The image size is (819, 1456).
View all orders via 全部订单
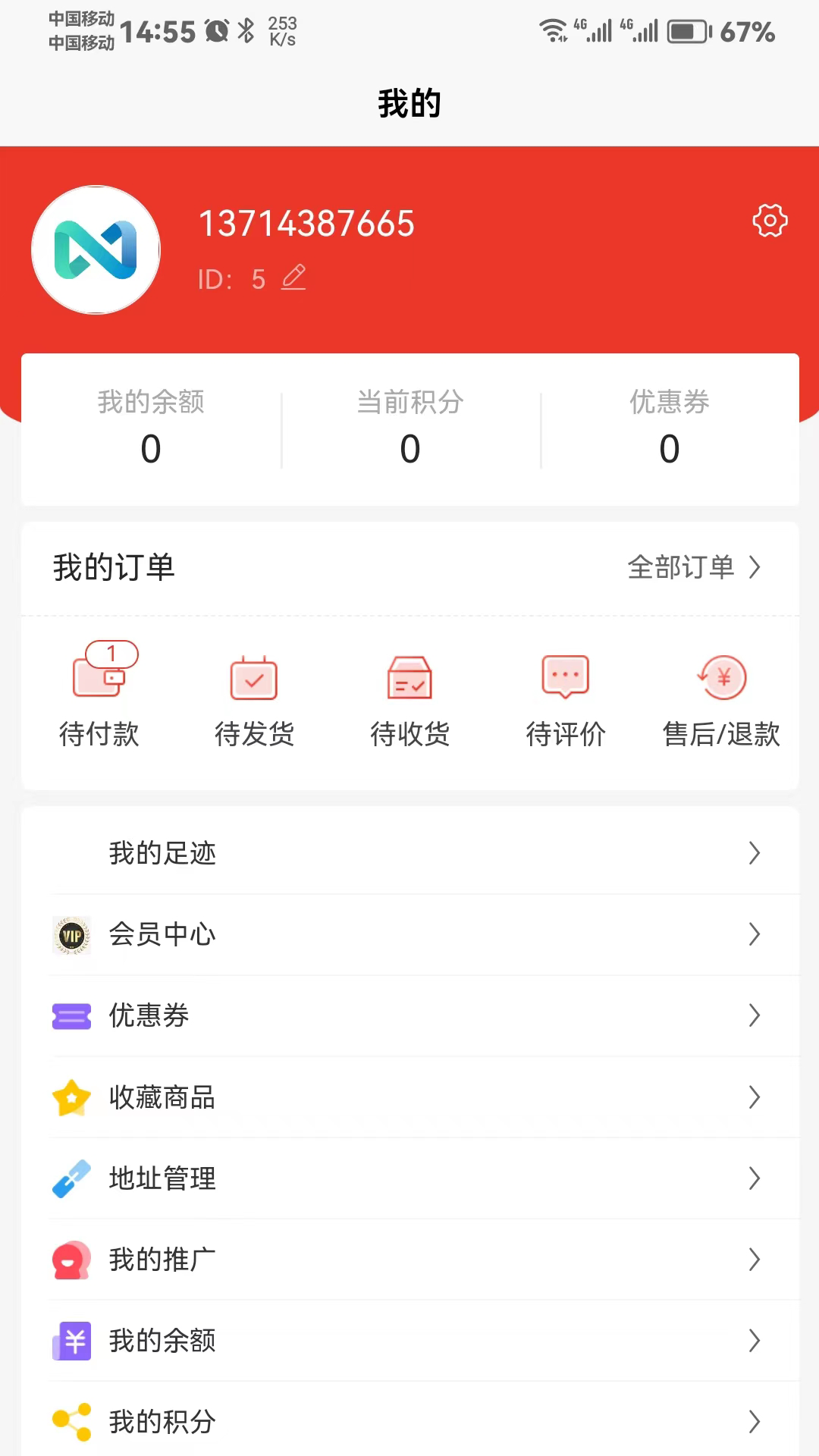(x=693, y=567)
